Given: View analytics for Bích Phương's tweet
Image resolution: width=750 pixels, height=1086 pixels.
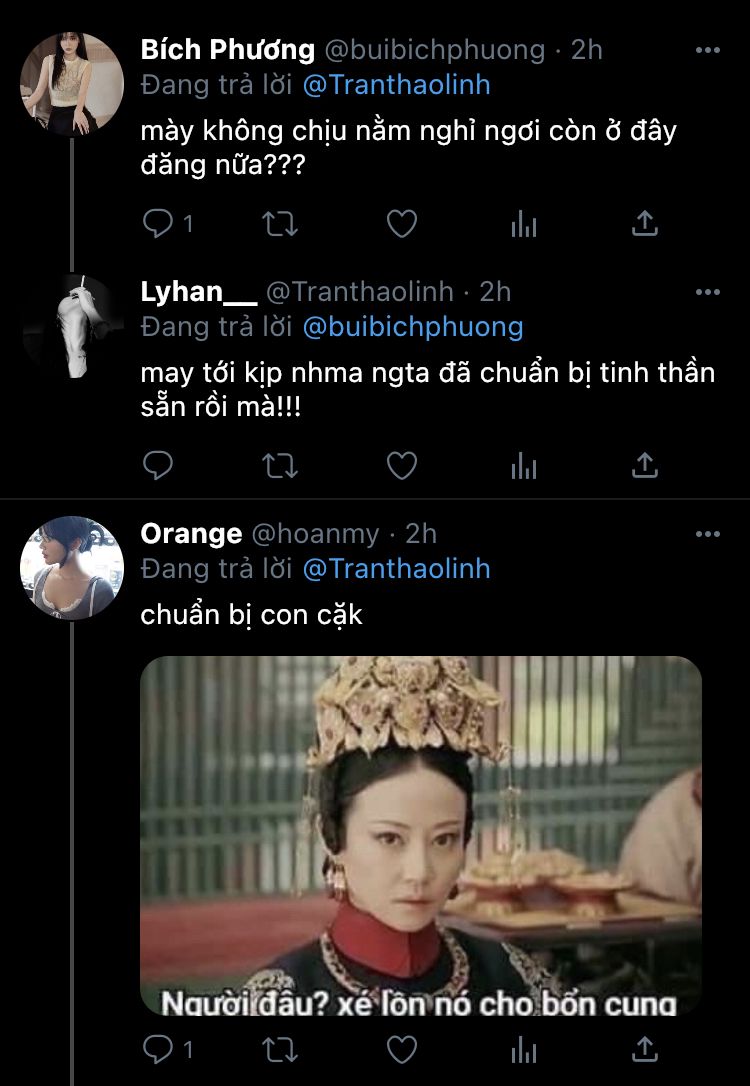Looking at the screenshot, I should pyautogui.click(x=523, y=224).
